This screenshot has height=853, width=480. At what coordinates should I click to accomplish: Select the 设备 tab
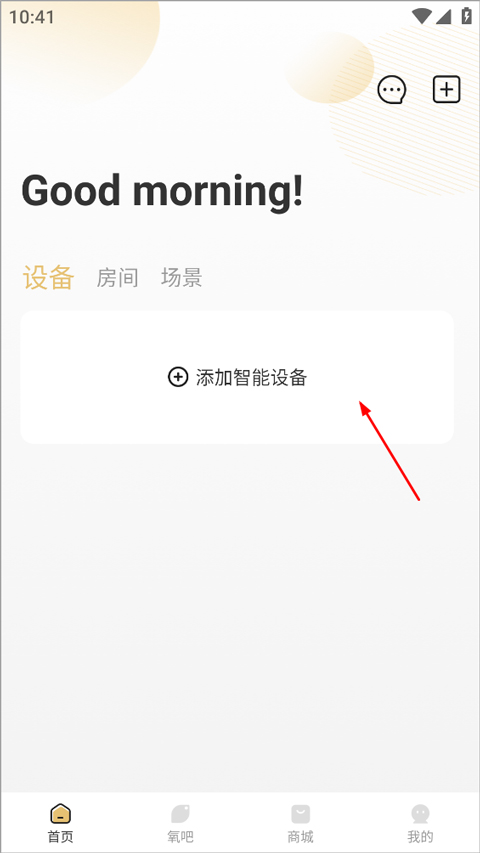coord(48,277)
